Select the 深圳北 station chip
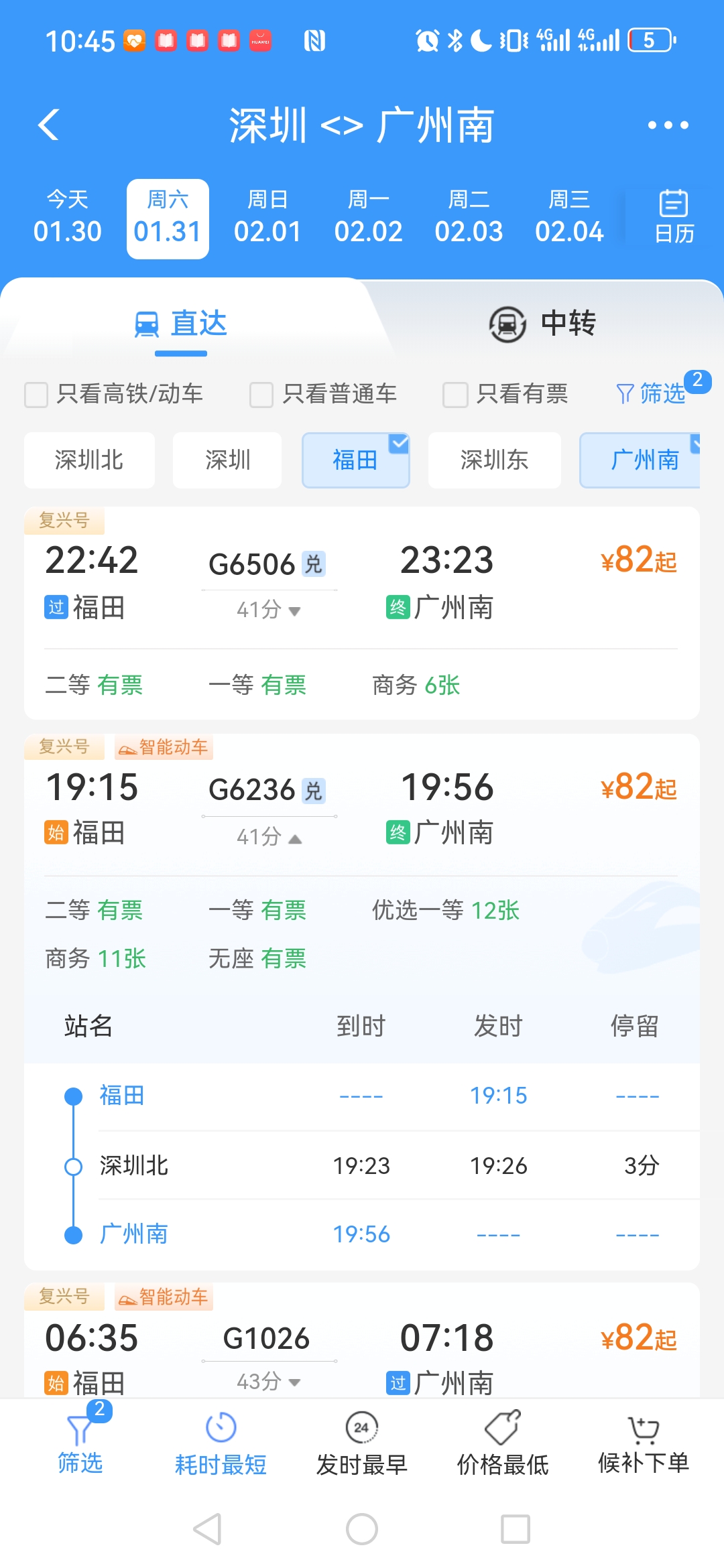 click(89, 460)
